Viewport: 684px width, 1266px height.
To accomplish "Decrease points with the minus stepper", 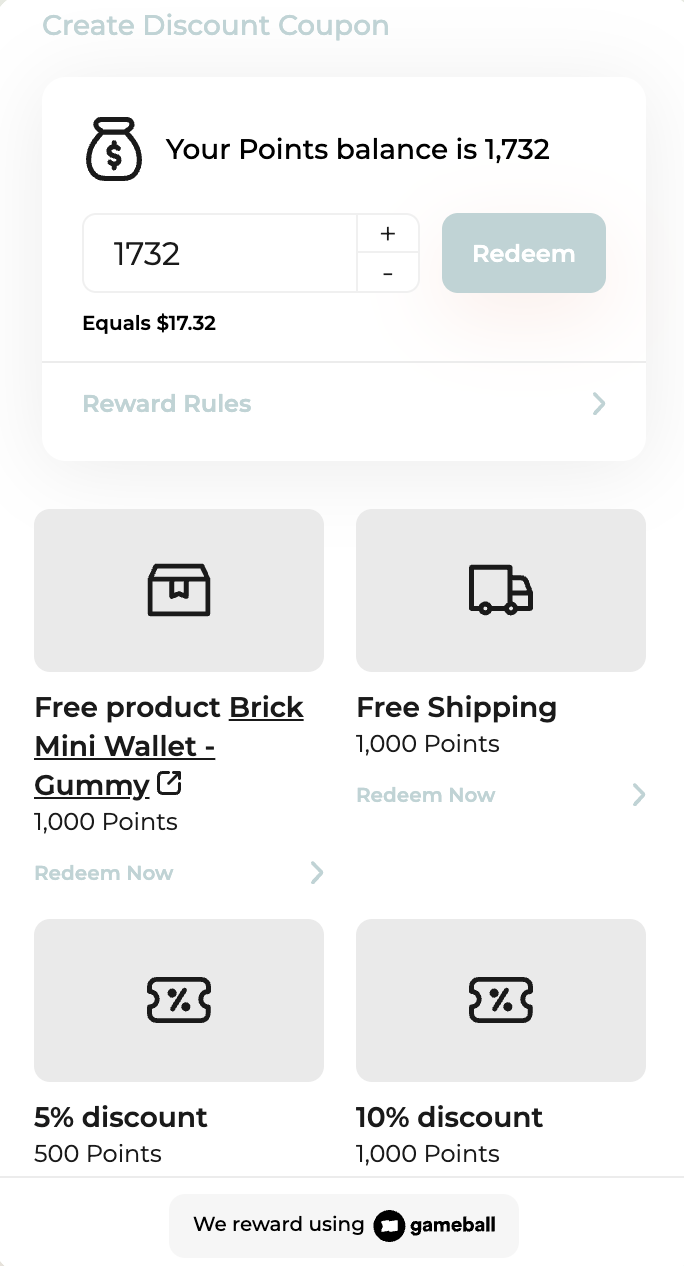I will pos(388,273).
